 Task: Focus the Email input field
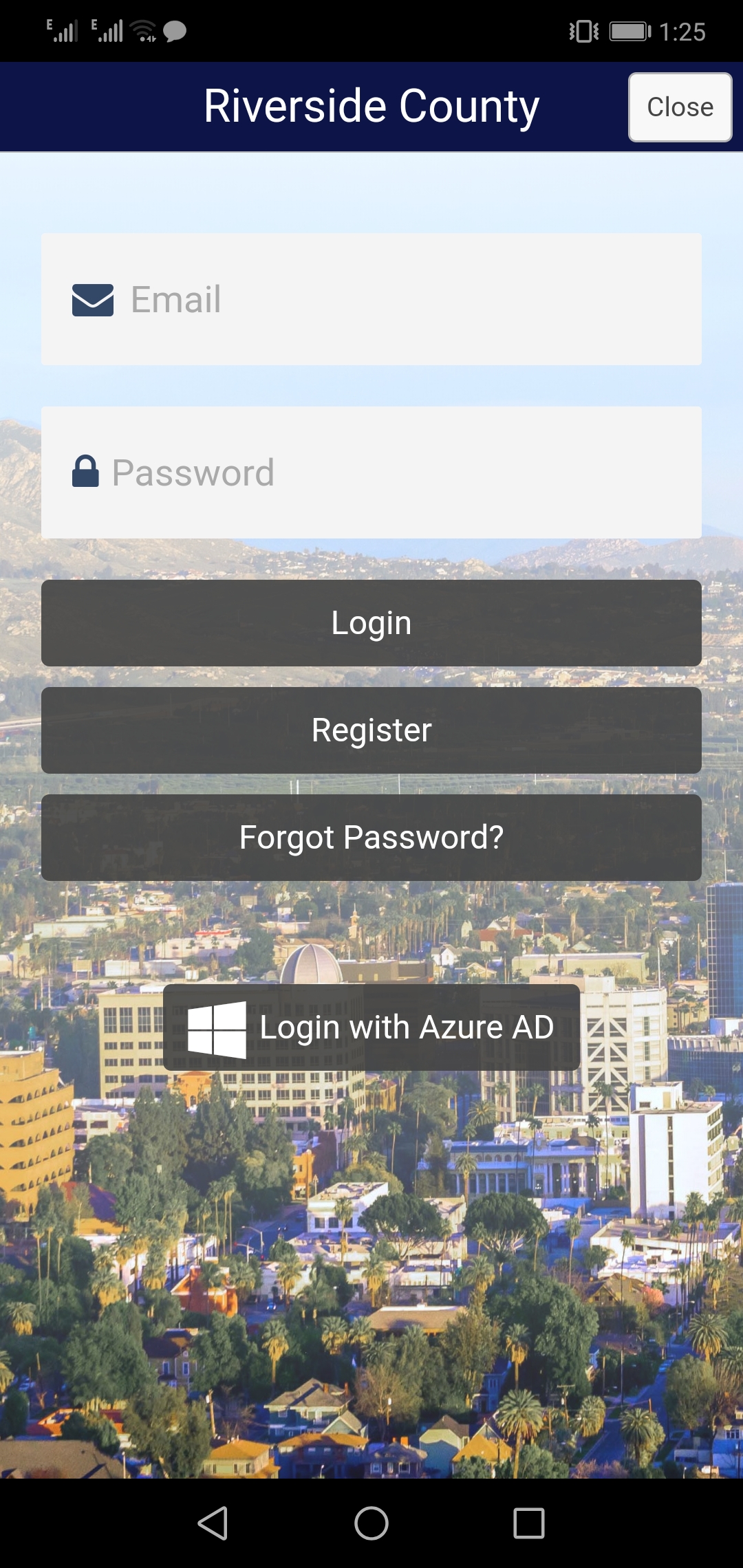tap(371, 299)
